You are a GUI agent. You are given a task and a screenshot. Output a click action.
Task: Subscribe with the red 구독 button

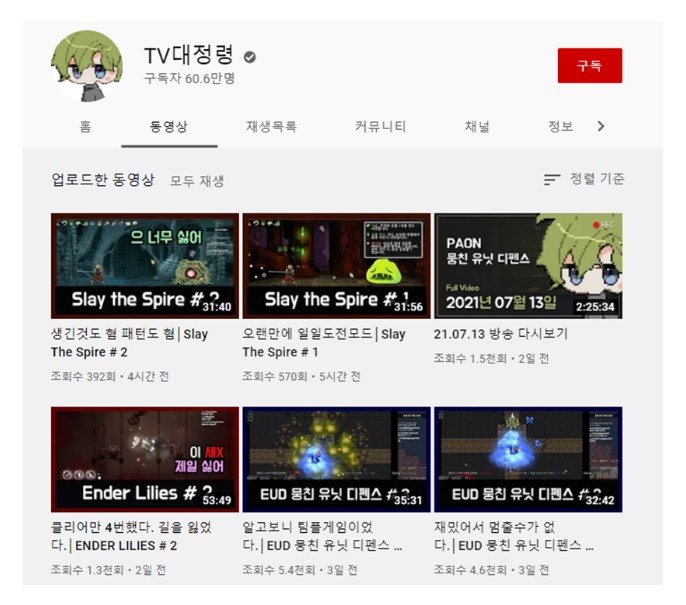click(x=589, y=66)
